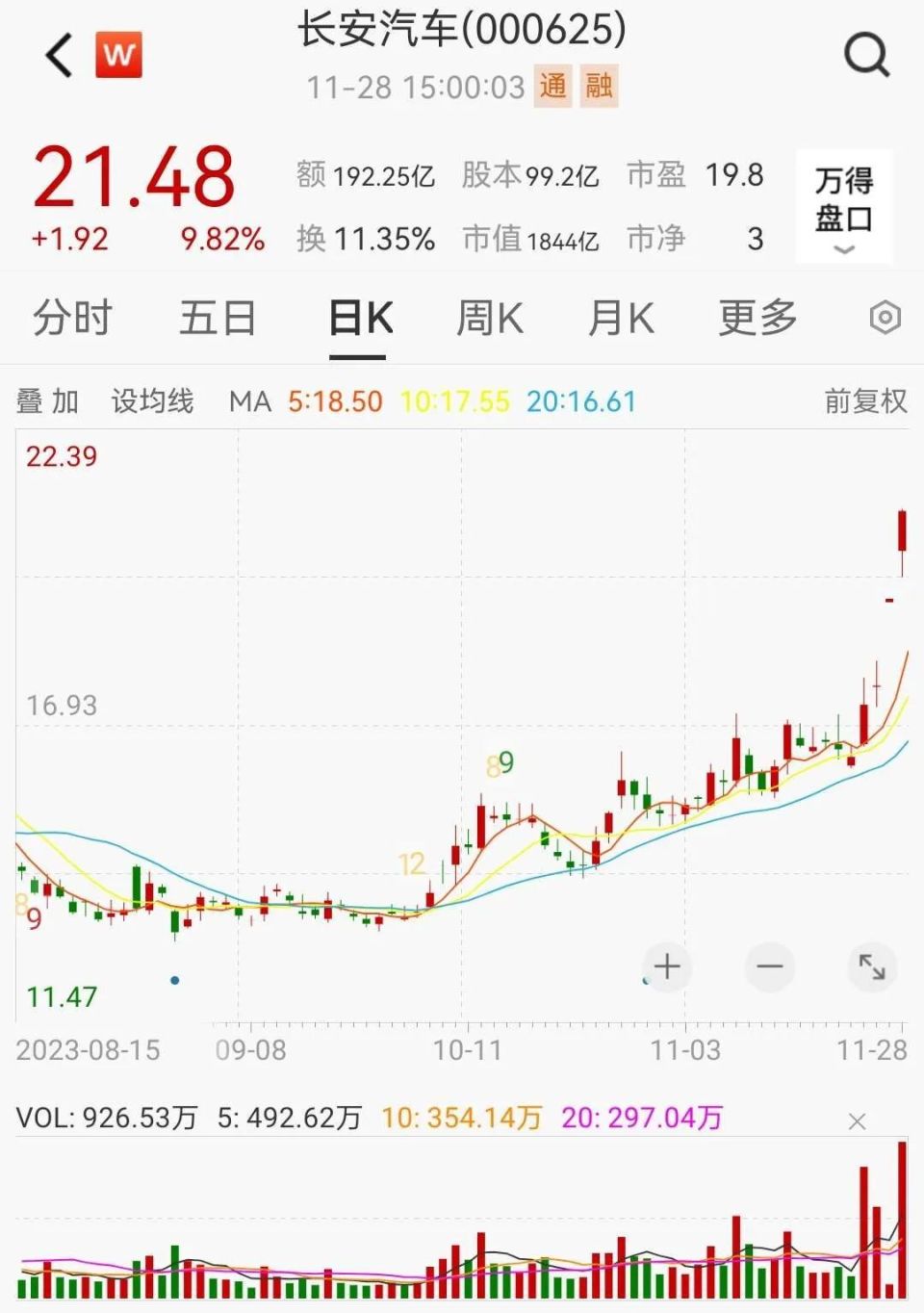924x1313 pixels.
Task: Switch to the 分时 tab
Action: 72,318
